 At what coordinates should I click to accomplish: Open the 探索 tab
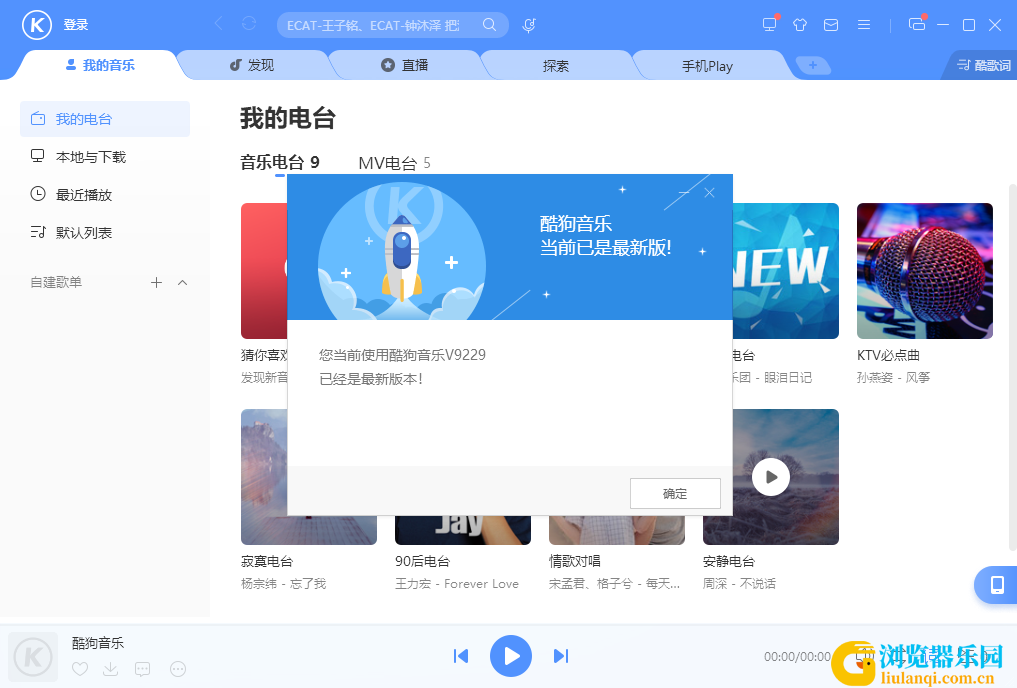(556, 66)
